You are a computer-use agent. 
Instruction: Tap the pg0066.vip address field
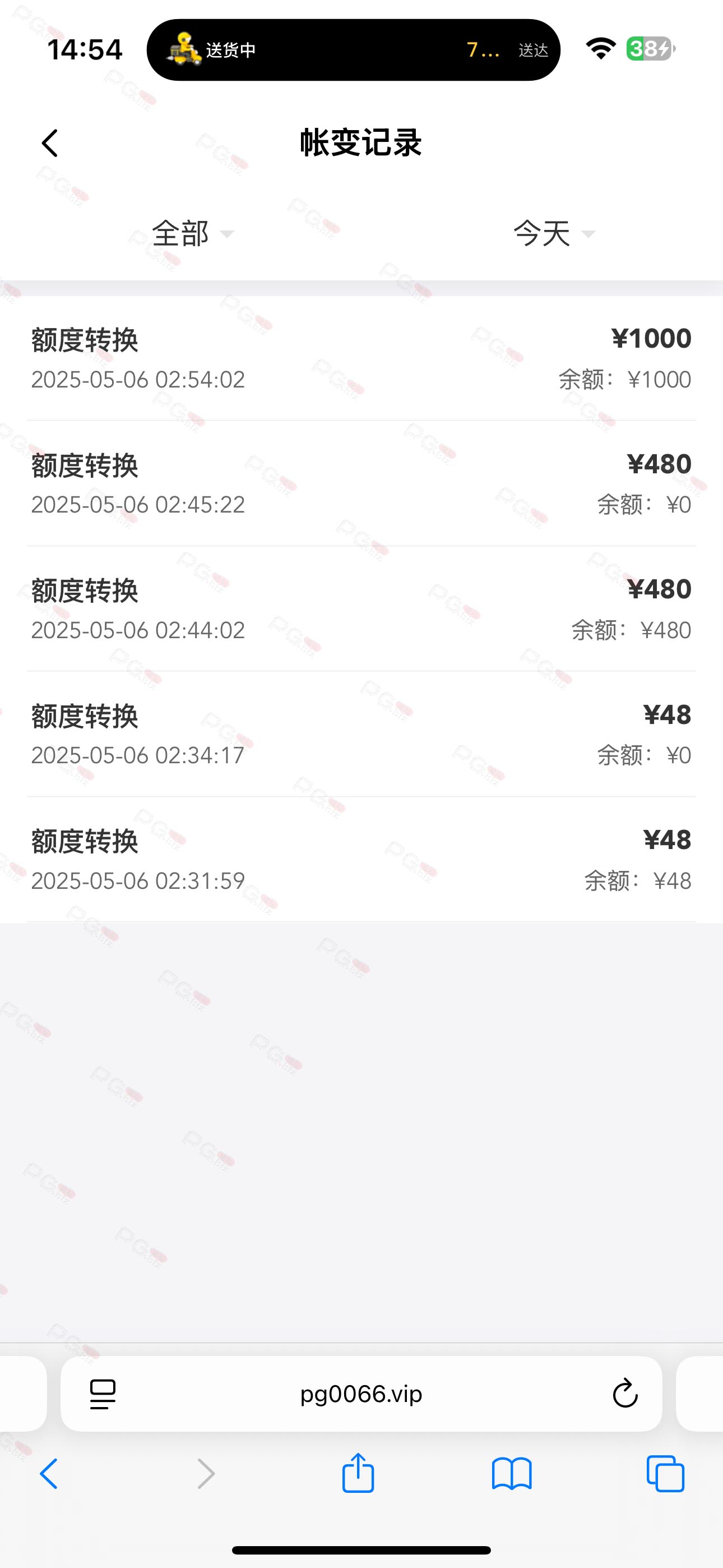coord(361,1393)
